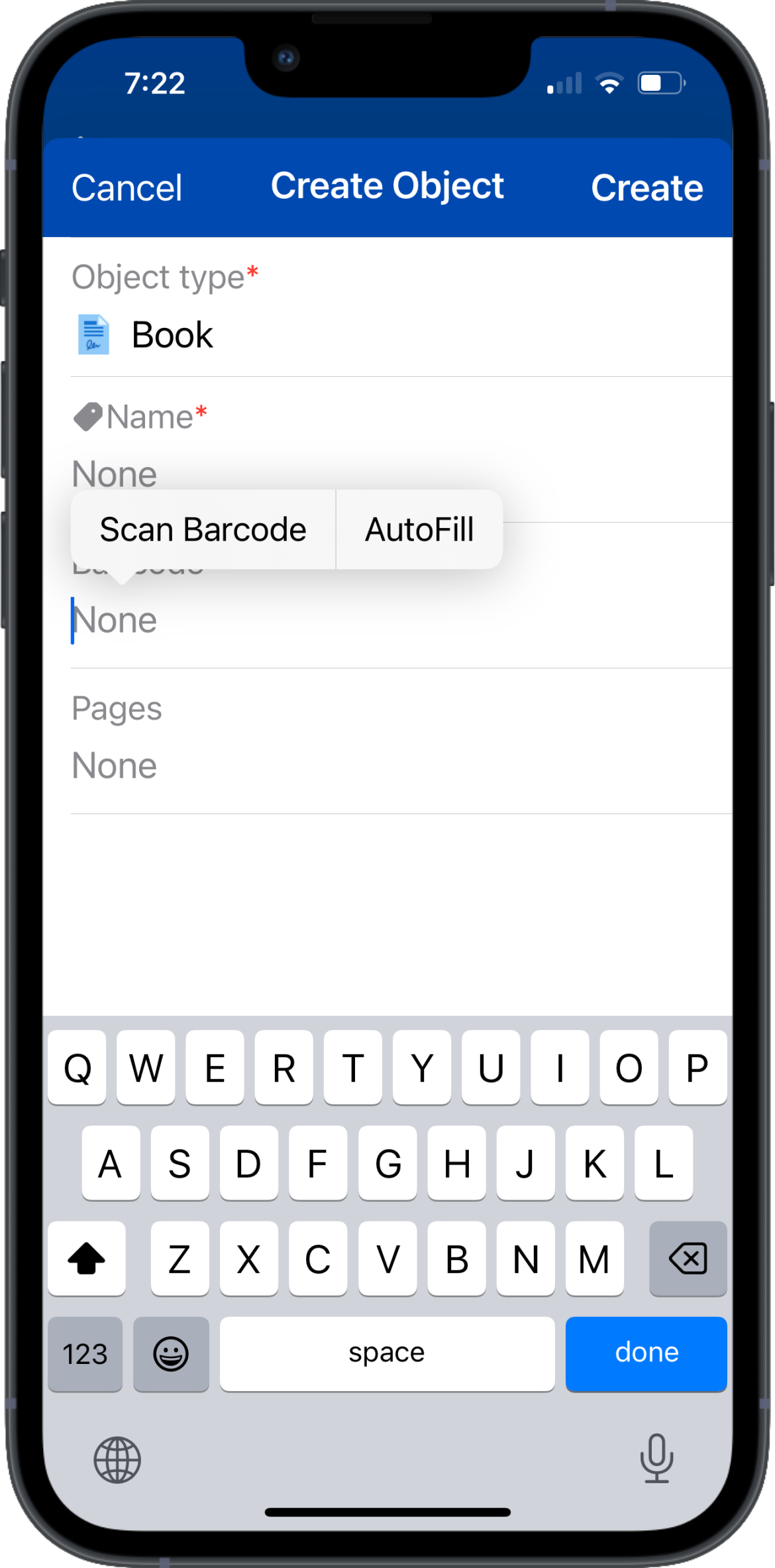Screen dimensions: 775x1568
Task: Start dictation with the microphone
Action: (x=656, y=1458)
